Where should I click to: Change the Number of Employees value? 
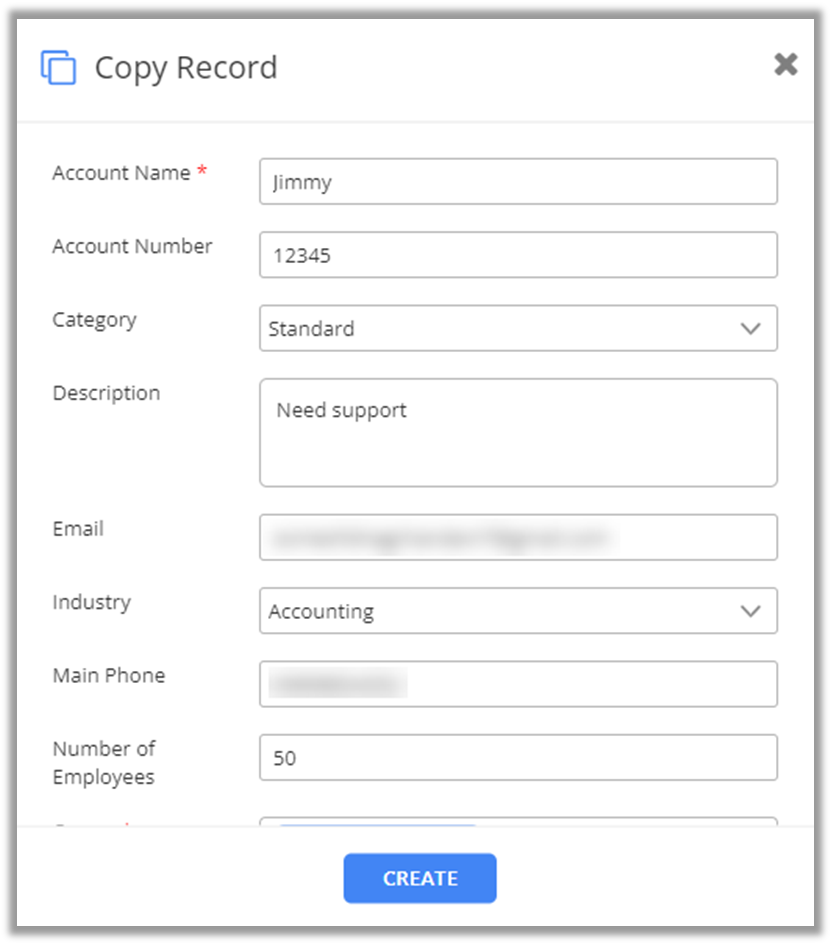click(x=518, y=758)
